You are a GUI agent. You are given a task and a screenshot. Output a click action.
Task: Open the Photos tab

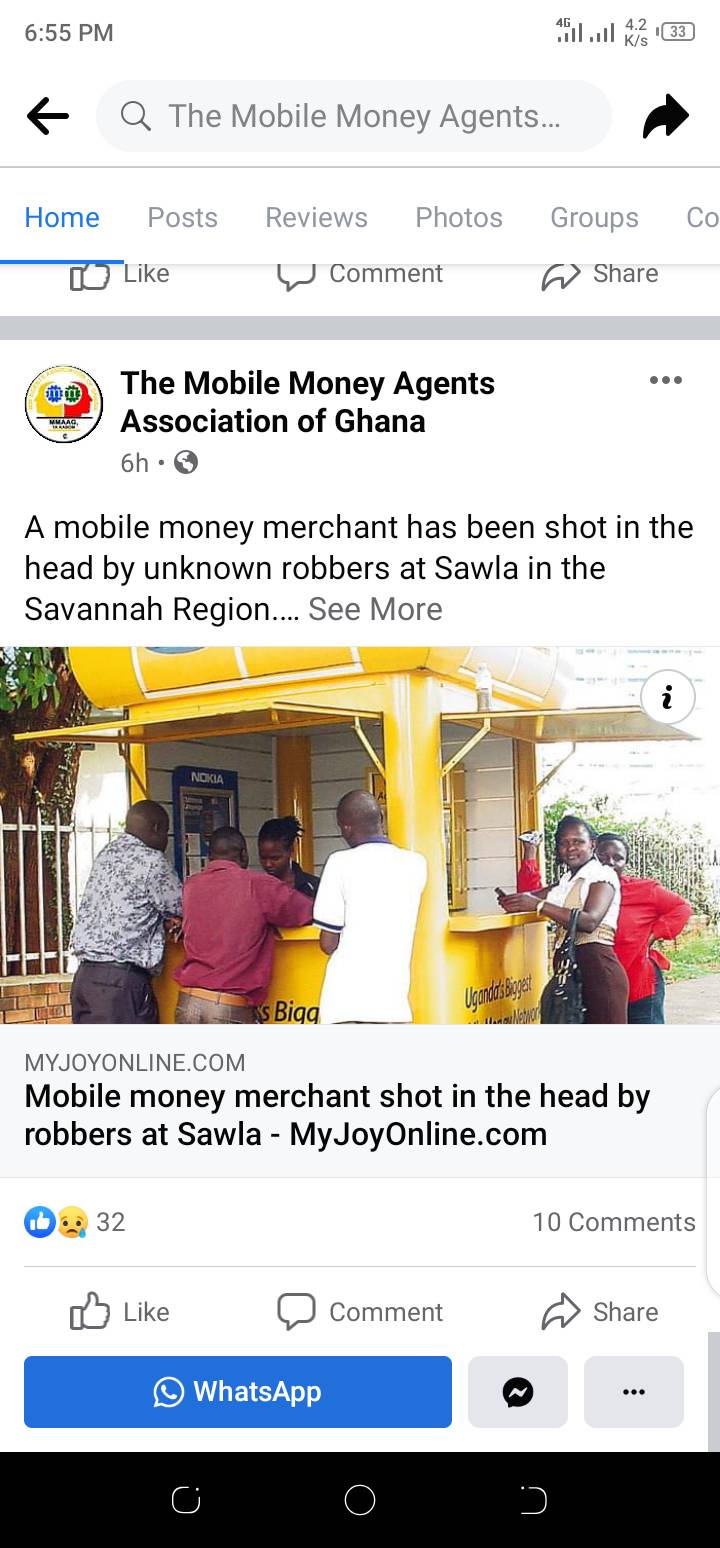click(x=459, y=218)
